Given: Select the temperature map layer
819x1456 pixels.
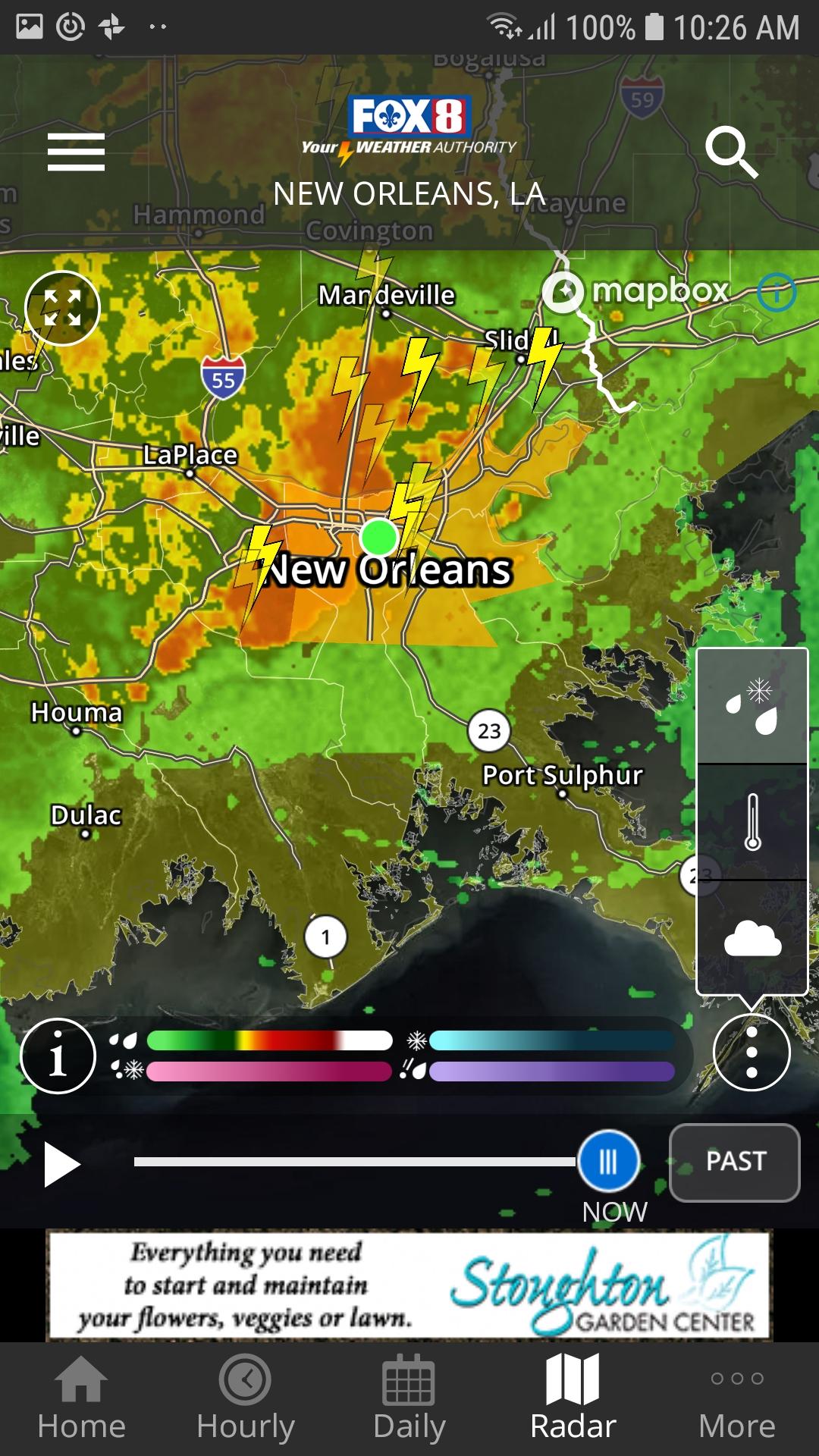Looking at the screenshot, I should pyautogui.click(x=752, y=822).
